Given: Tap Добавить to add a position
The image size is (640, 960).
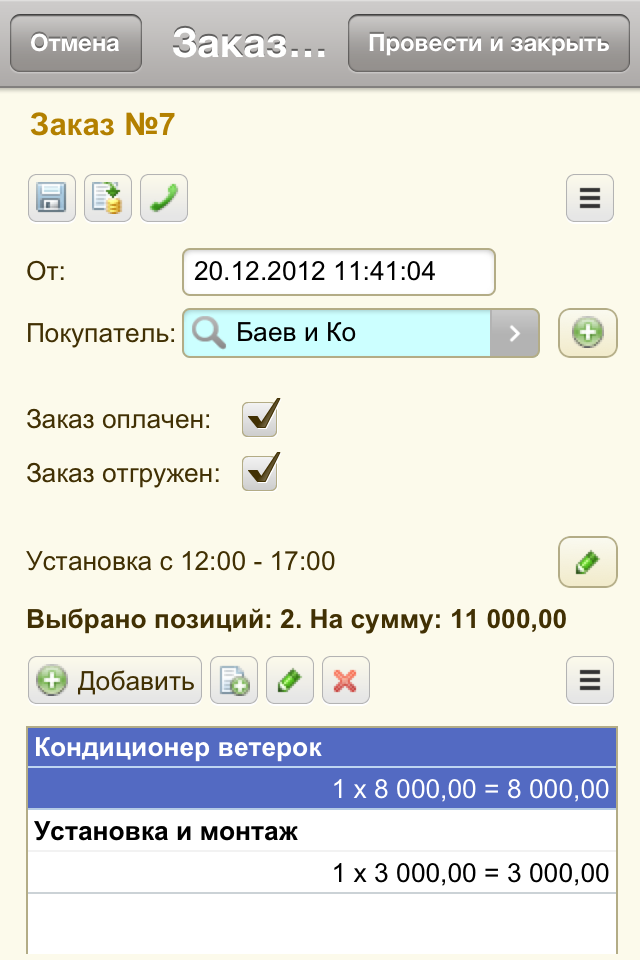Looking at the screenshot, I should [115, 682].
